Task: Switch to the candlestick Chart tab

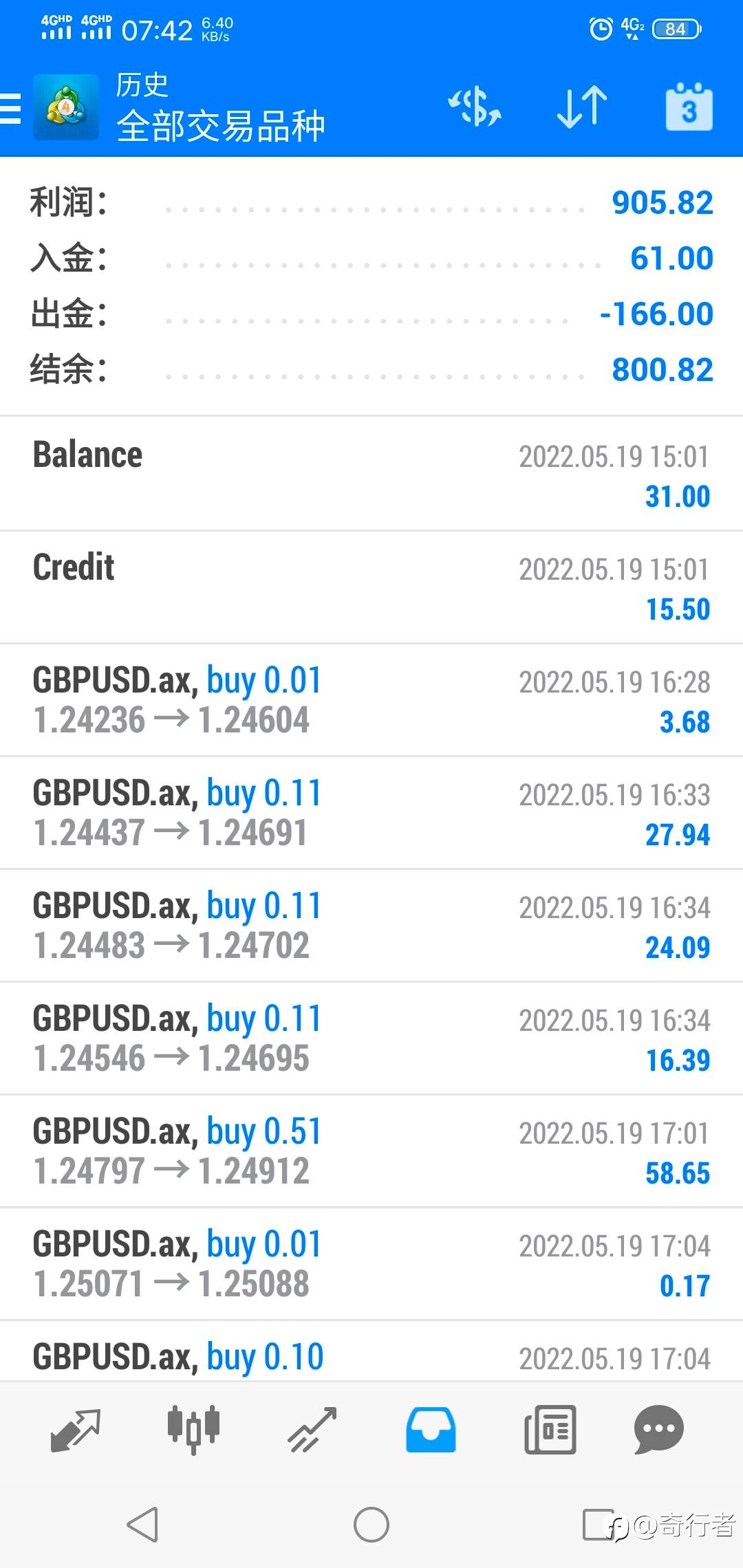Action: click(x=193, y=1430)
